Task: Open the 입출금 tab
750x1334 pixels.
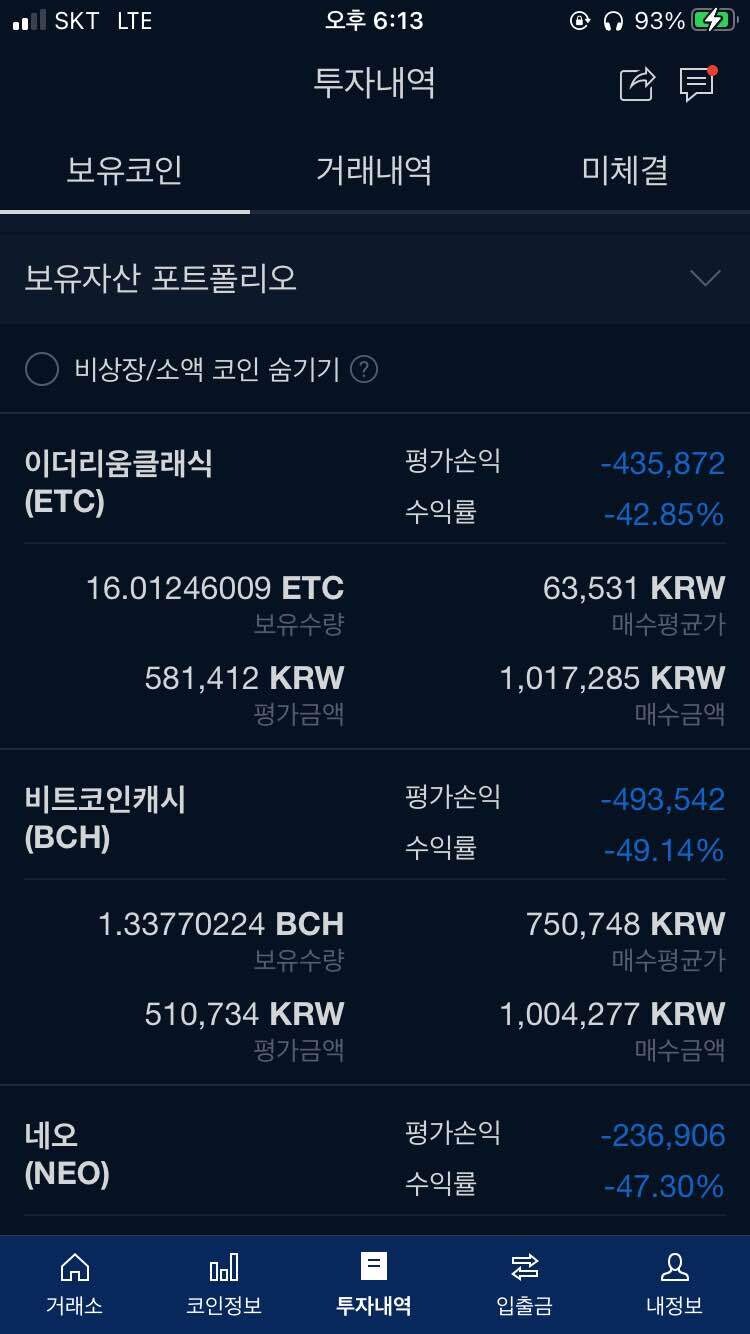Action: pos(524,1284)
